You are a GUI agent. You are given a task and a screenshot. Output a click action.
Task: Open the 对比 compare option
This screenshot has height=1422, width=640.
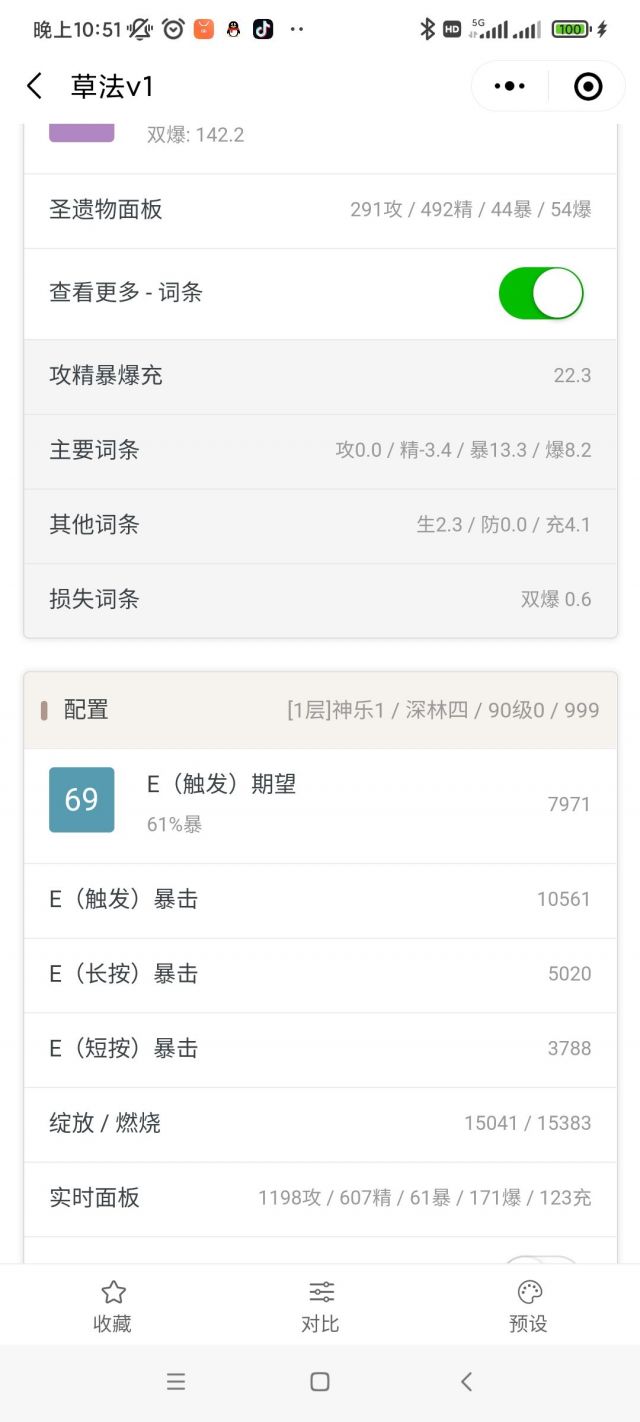320,1306
